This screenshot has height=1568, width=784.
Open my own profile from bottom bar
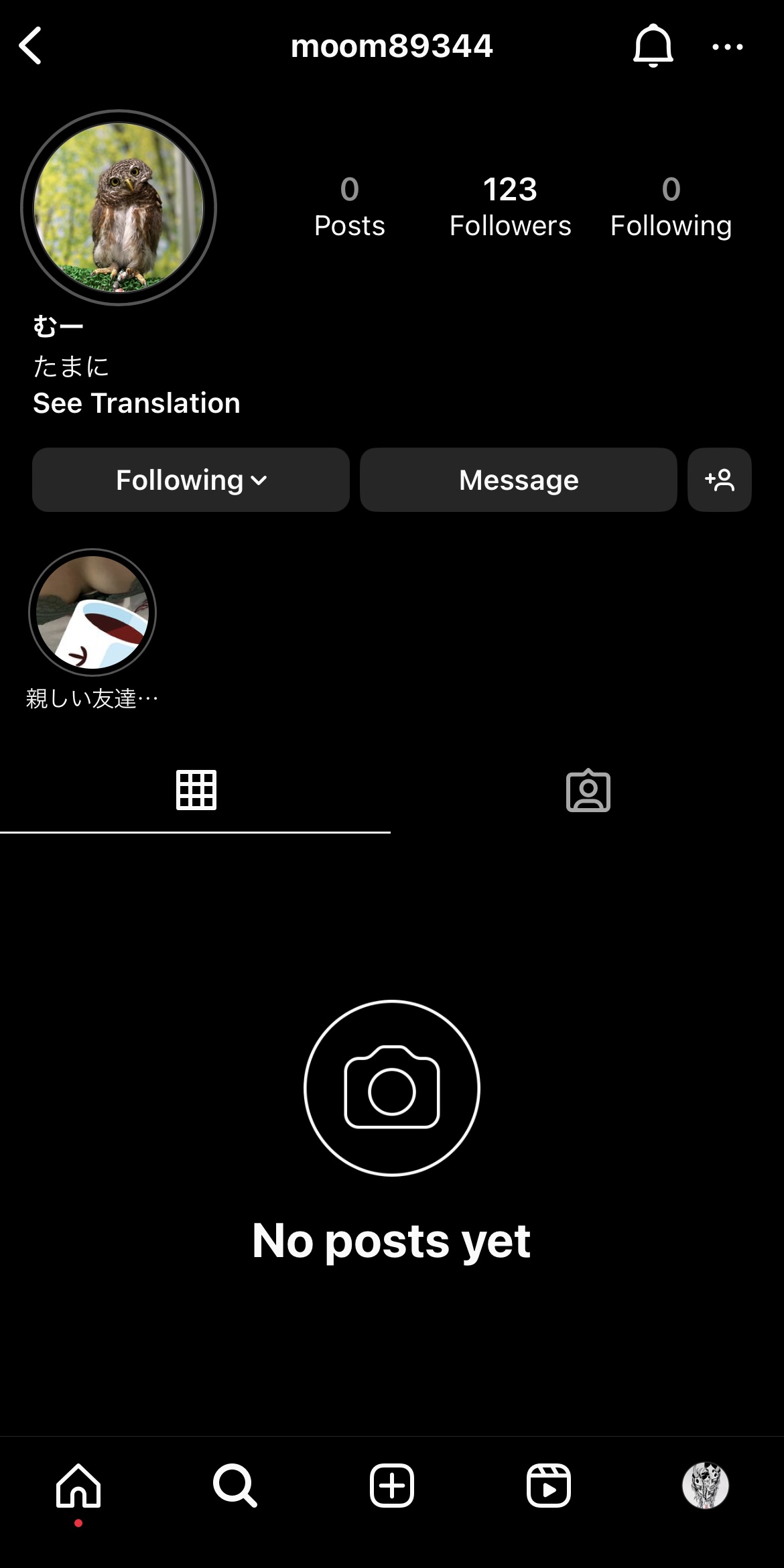coord(705,1485)
